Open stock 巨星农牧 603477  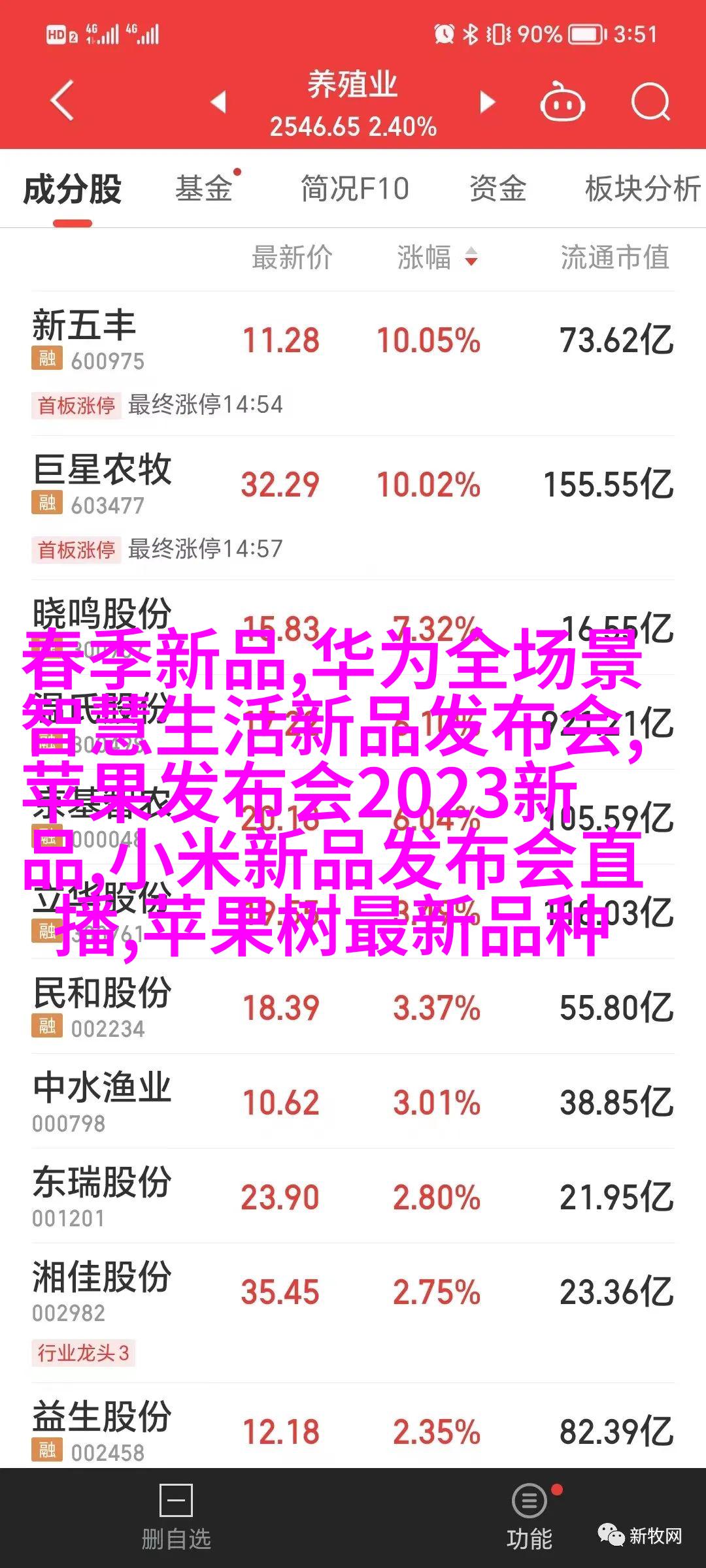[353, 508]
